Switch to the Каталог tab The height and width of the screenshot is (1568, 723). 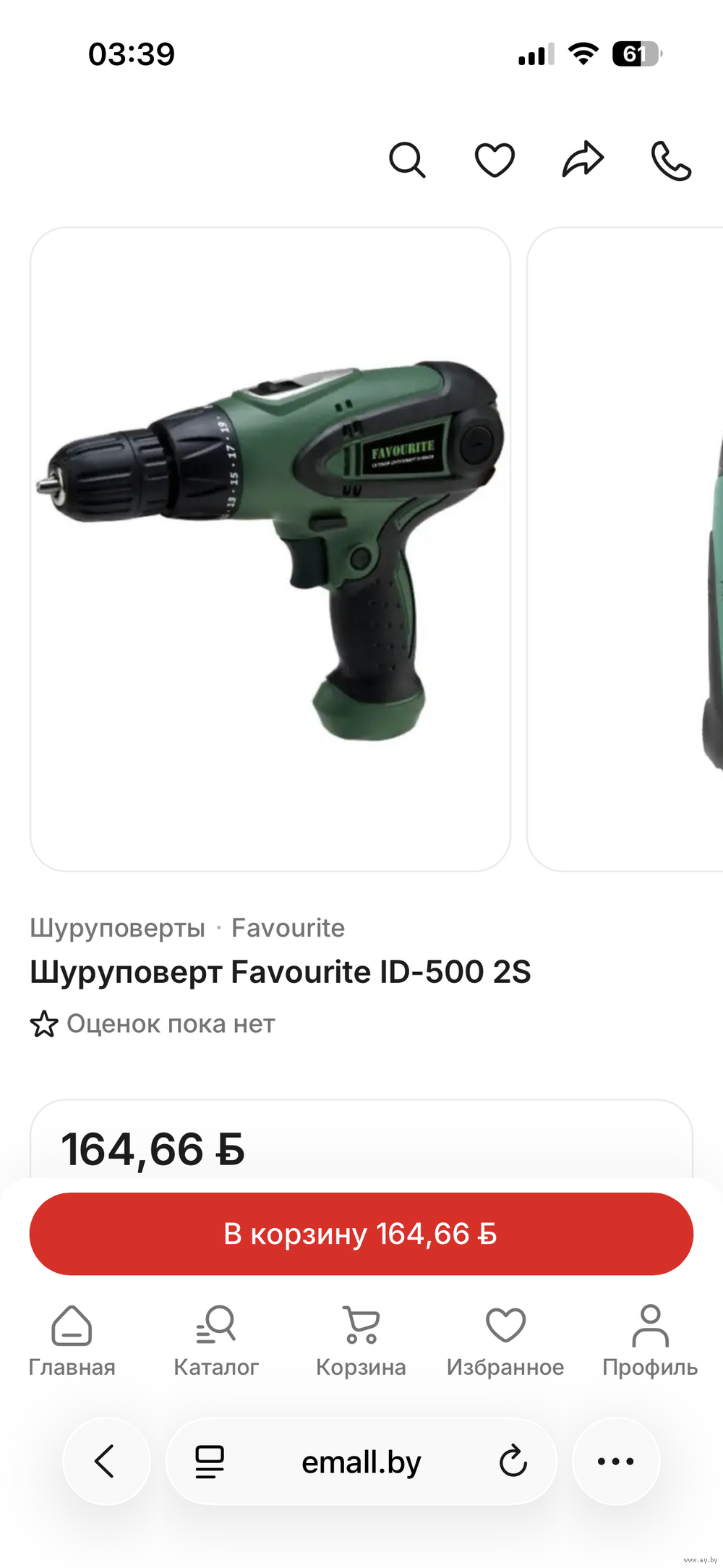point(216,1340)
